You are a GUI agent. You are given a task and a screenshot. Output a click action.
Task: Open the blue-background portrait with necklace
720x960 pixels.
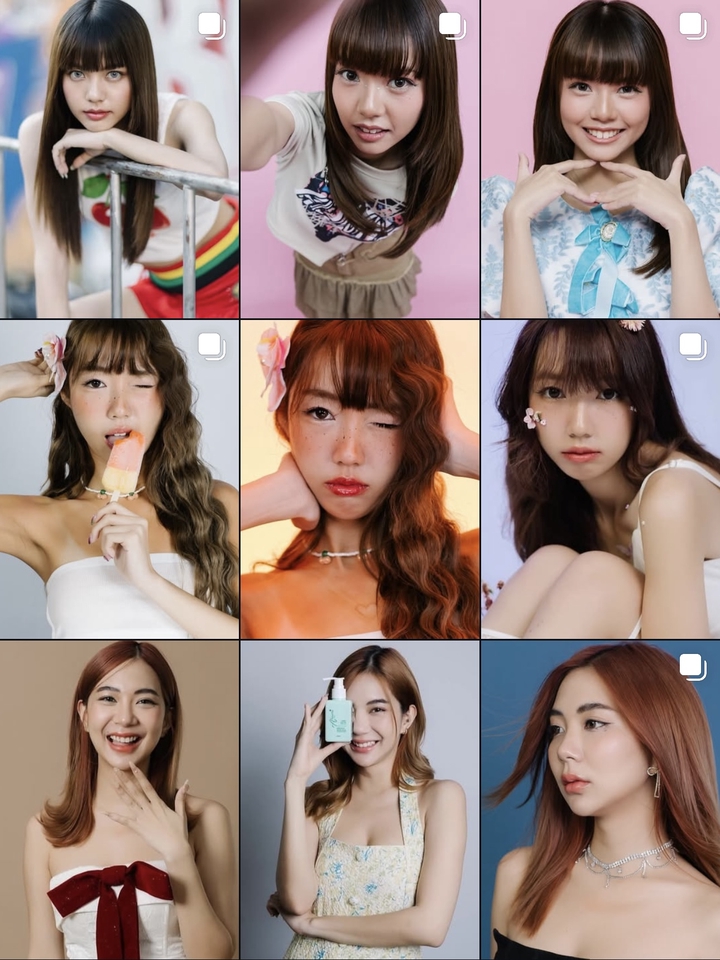[x=600, y=800]
